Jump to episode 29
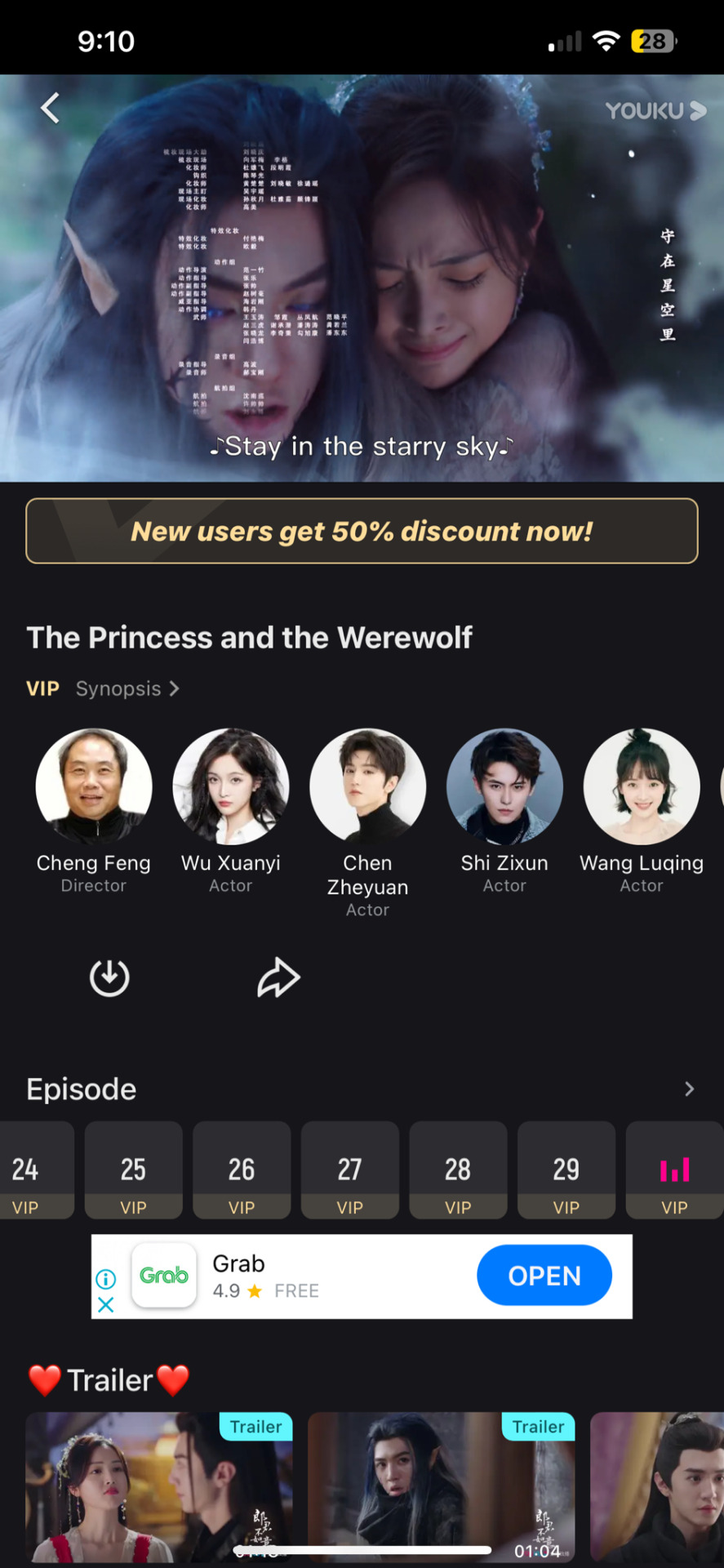The image size is (724, 1568). point(566,1169)
